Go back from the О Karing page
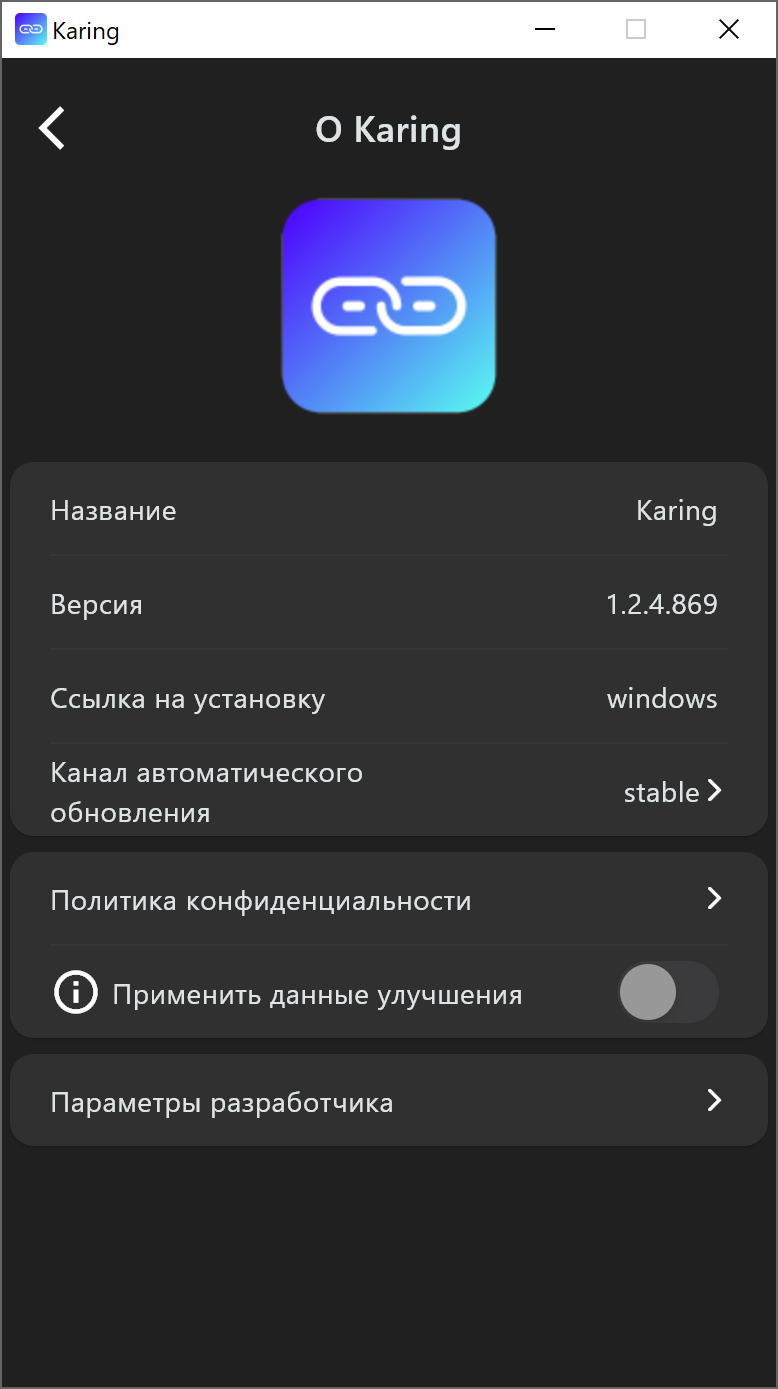The image size is (778, 1389). [x=52, y=129]
